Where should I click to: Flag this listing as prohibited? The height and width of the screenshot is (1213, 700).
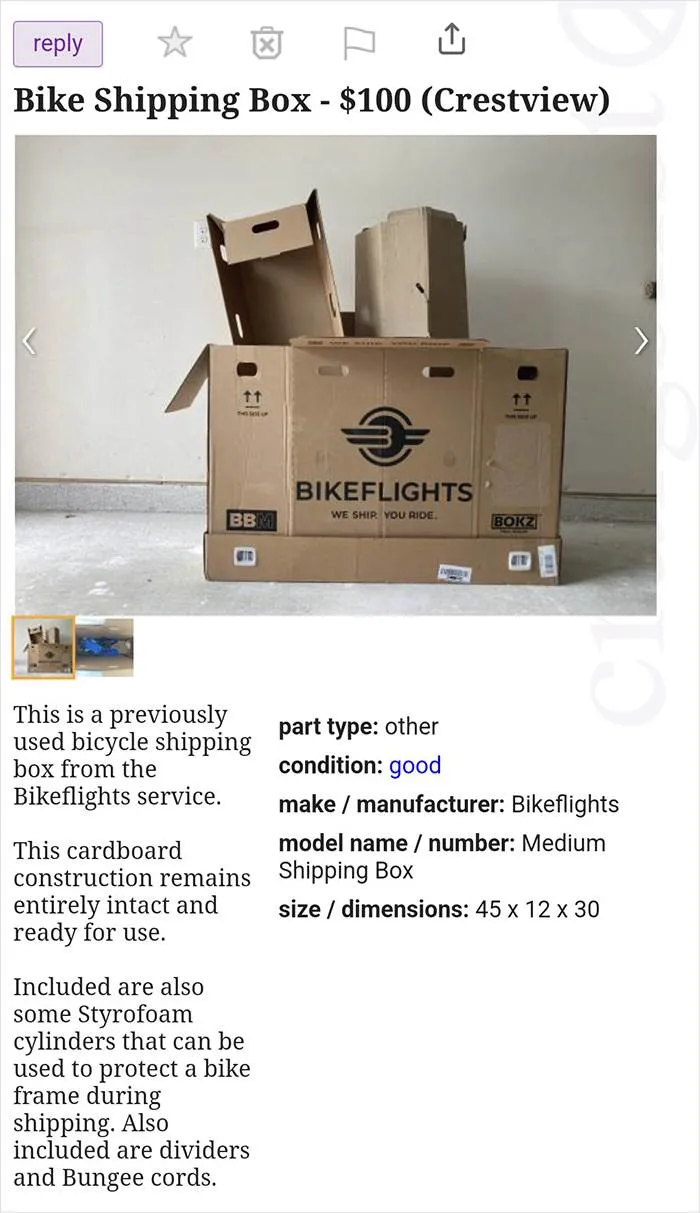[359, 42]
